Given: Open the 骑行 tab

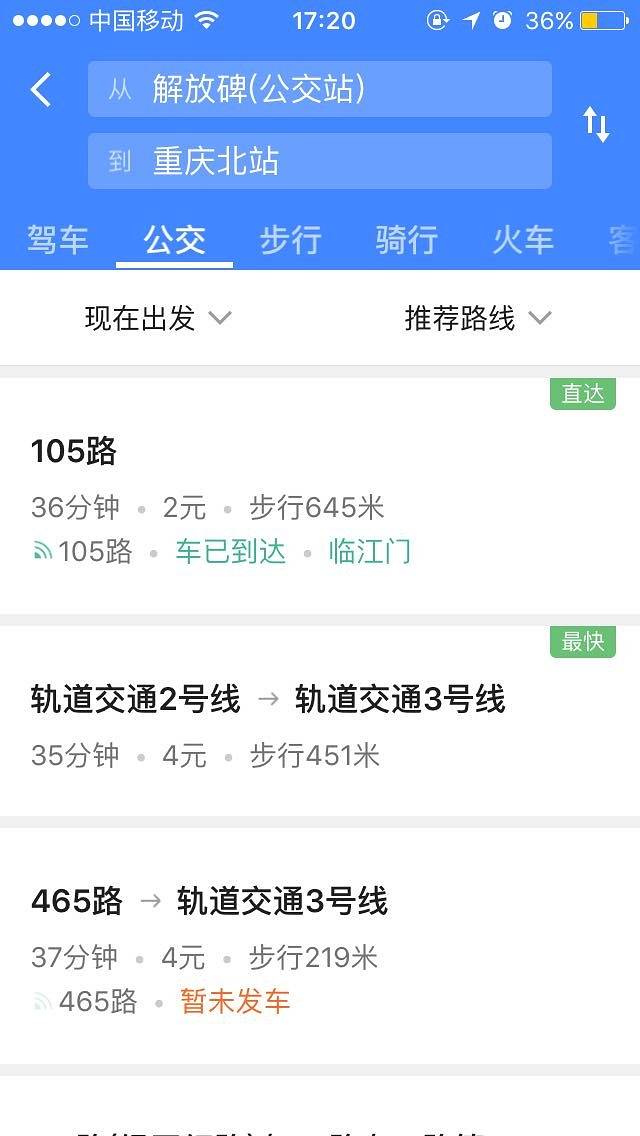Looking at the screenshot, I should (x=406, y=240).
